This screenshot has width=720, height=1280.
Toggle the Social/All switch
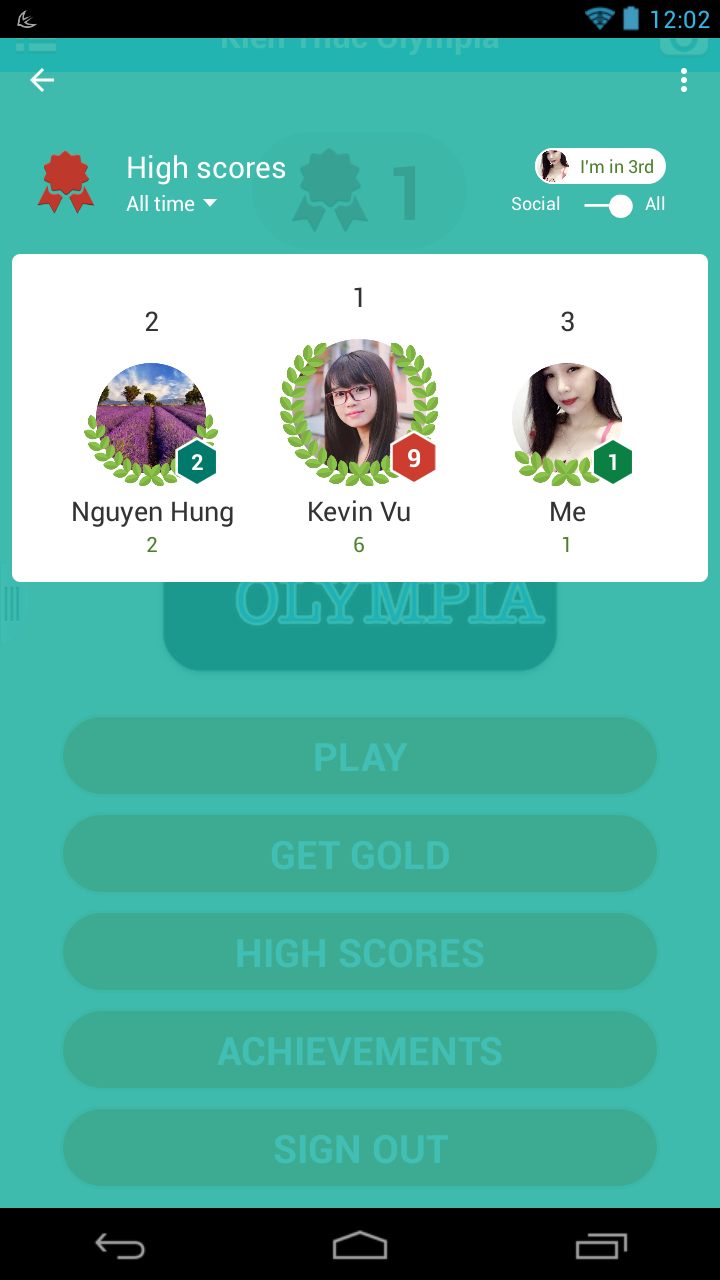click(x=609, y=205)
